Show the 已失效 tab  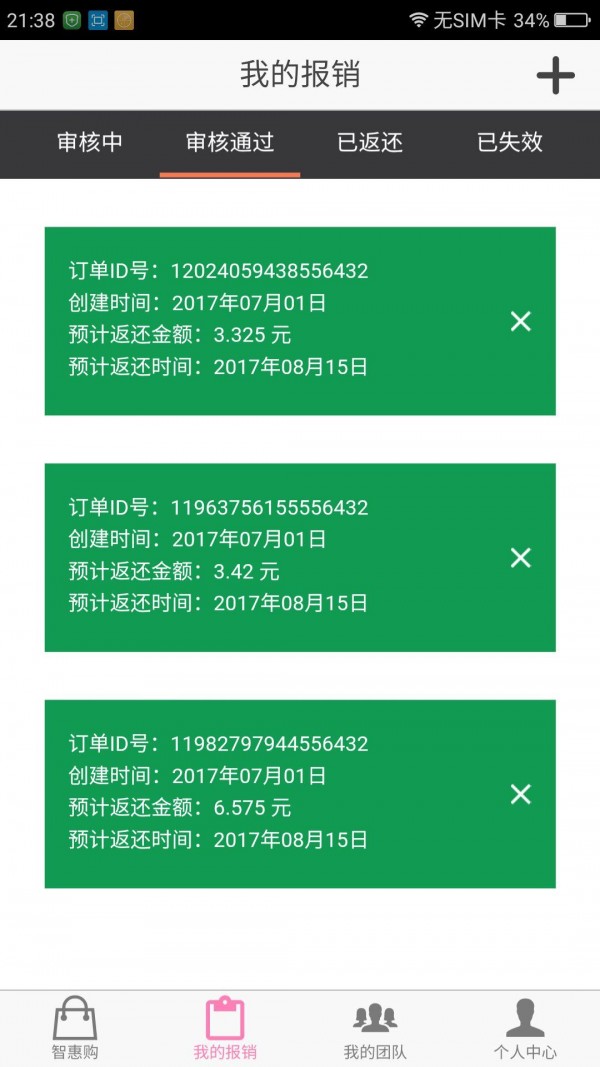coord(510,143)
